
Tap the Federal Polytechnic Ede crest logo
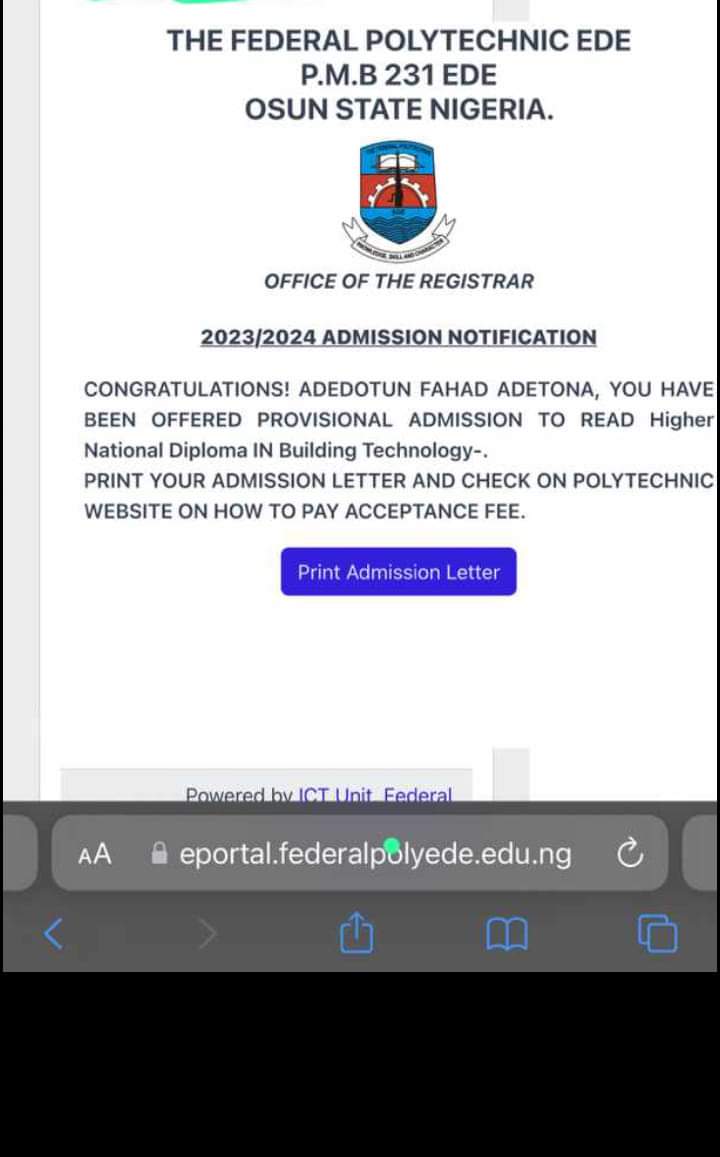pyautogui.click(x=398, y=197)
